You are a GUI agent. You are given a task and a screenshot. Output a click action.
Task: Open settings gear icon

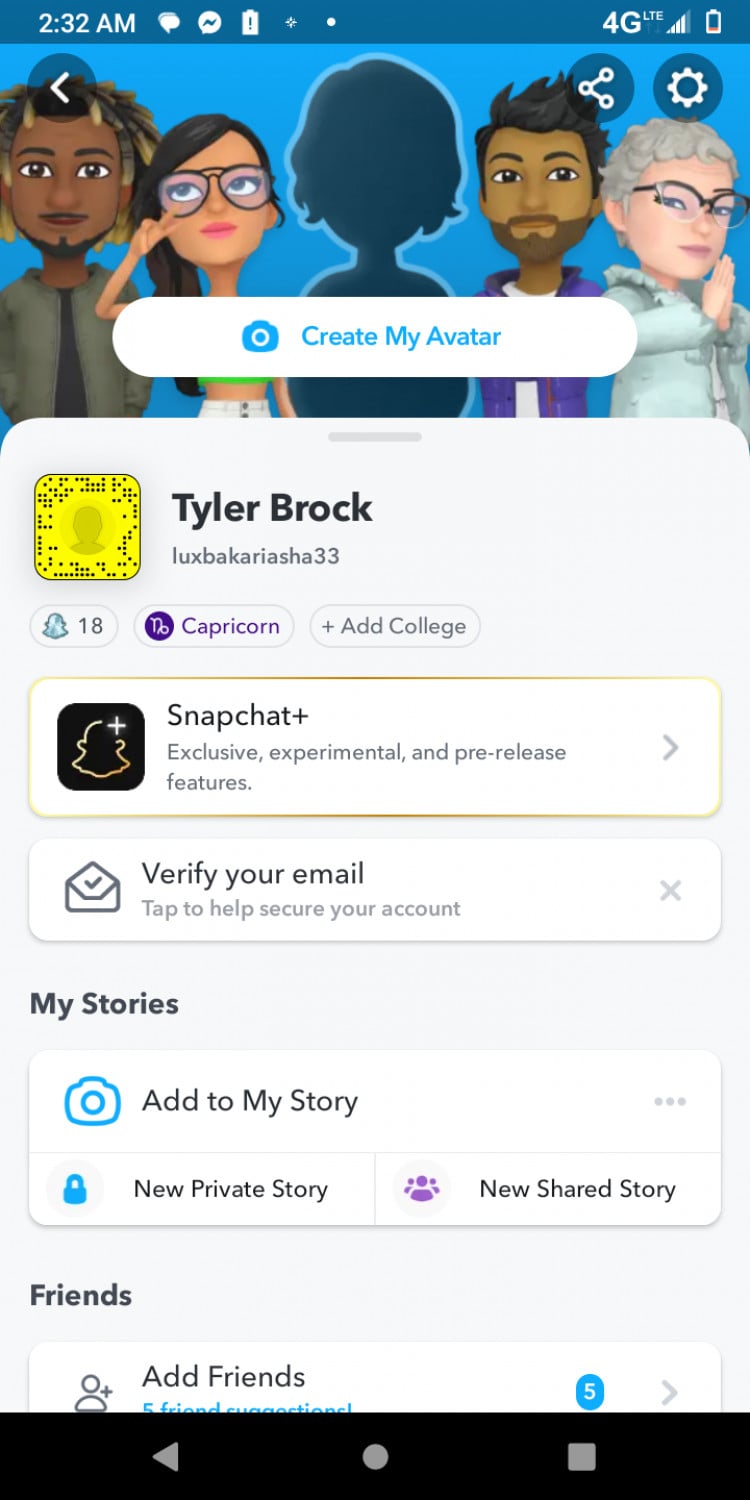[687, 89]
